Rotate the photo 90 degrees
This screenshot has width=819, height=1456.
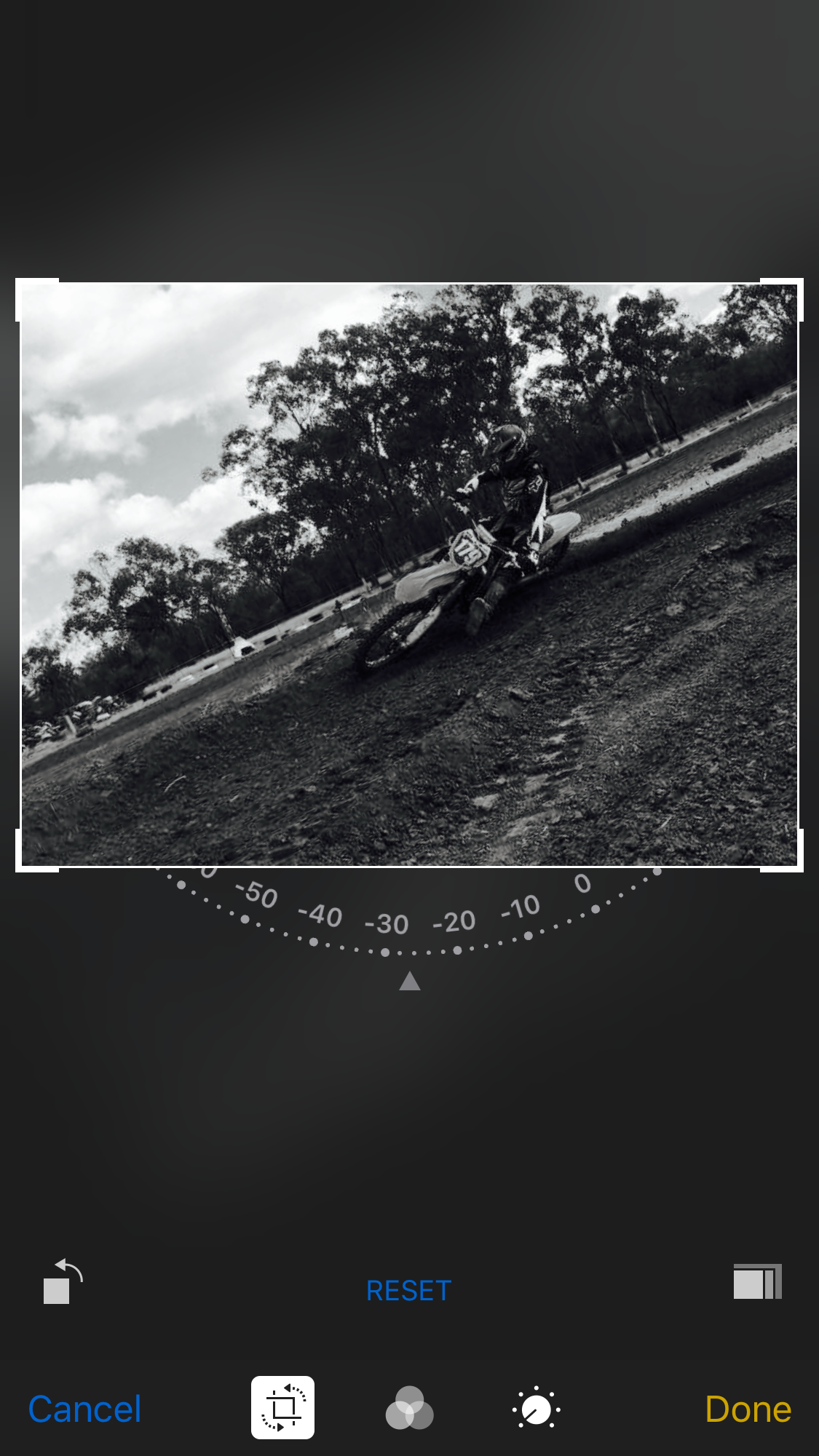pyautogui.click(x=63, y=1281)
